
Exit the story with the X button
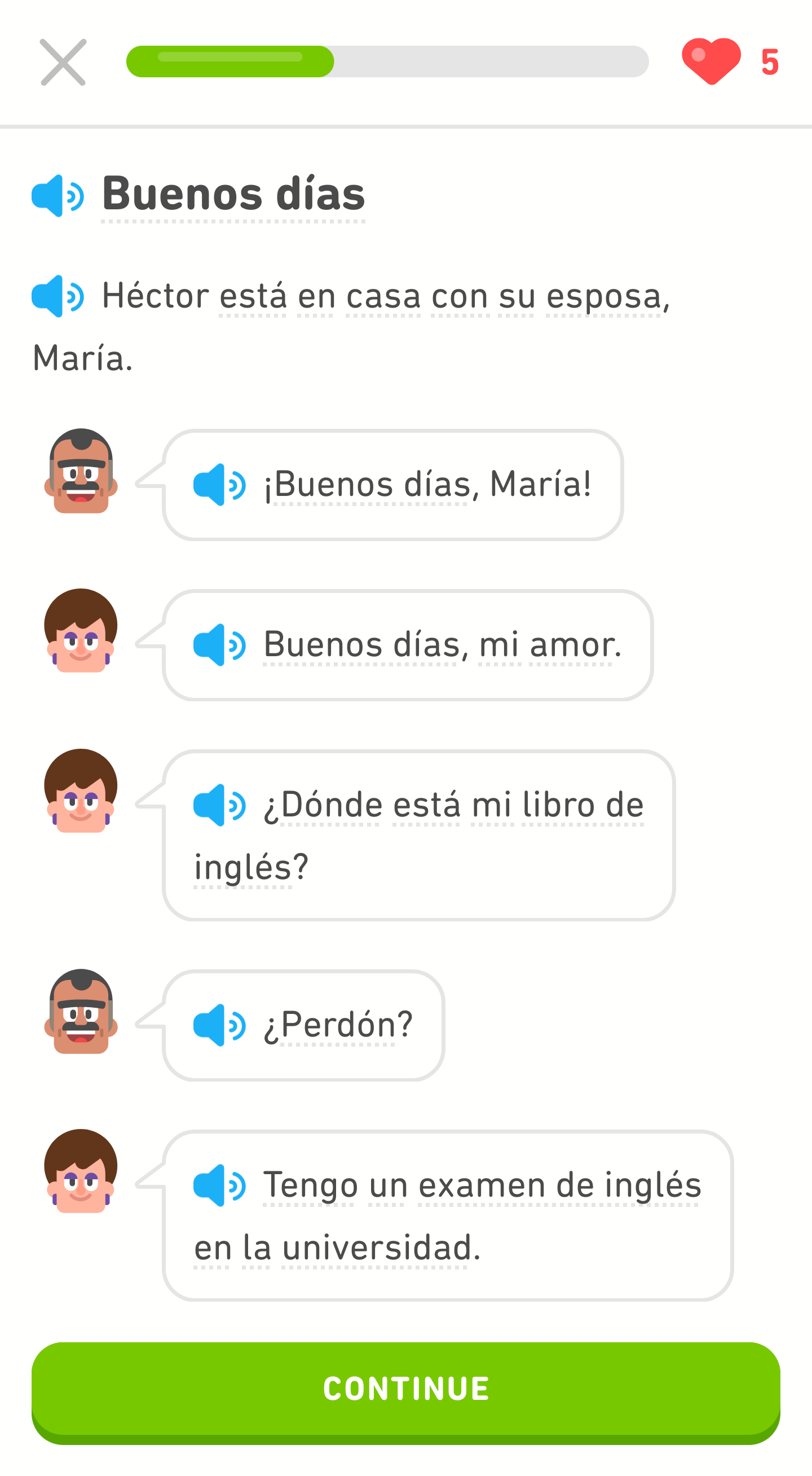pyautogui.click(x=63, y=63)
